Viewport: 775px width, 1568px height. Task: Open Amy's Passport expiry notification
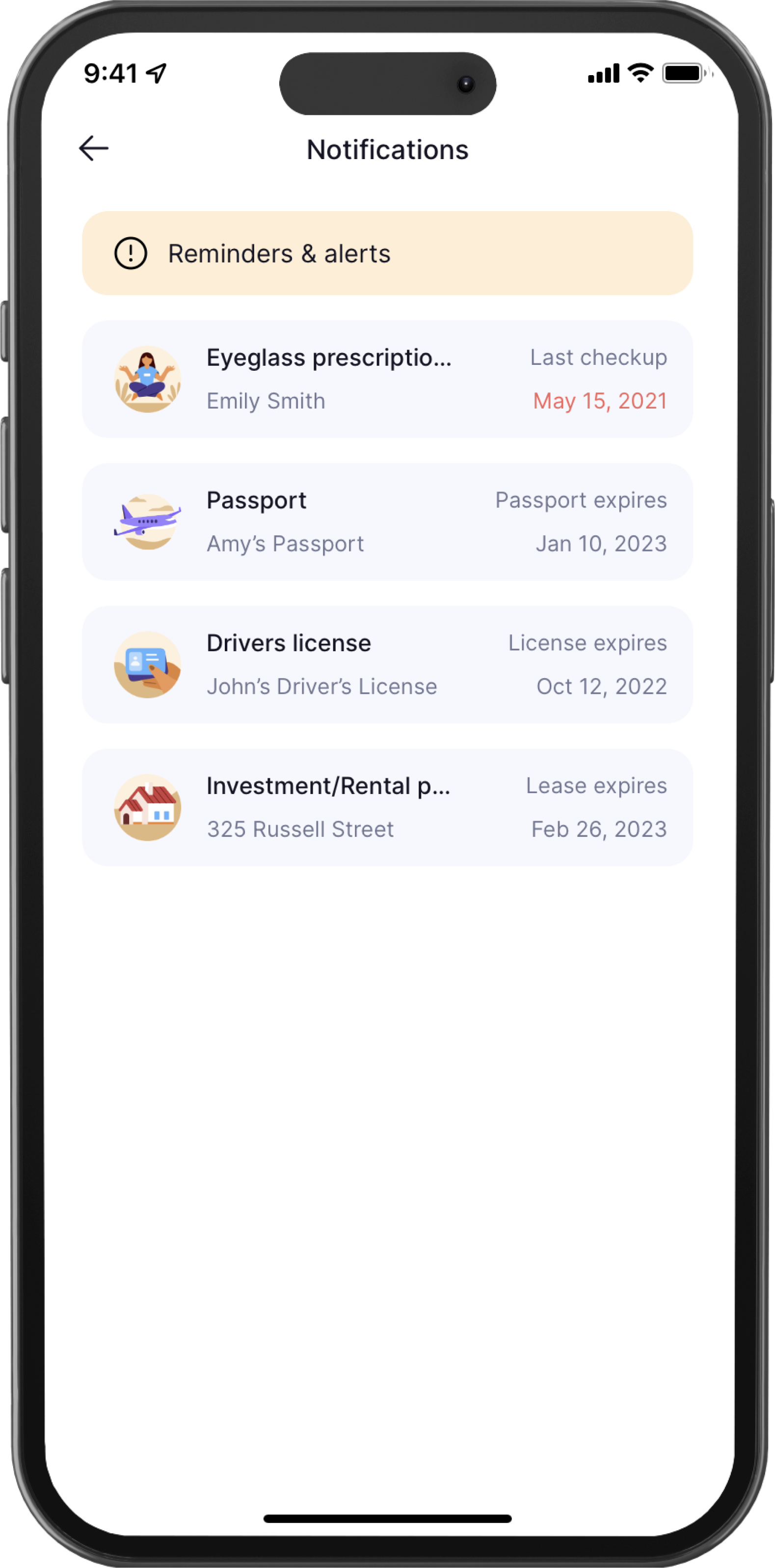point(387,522)
